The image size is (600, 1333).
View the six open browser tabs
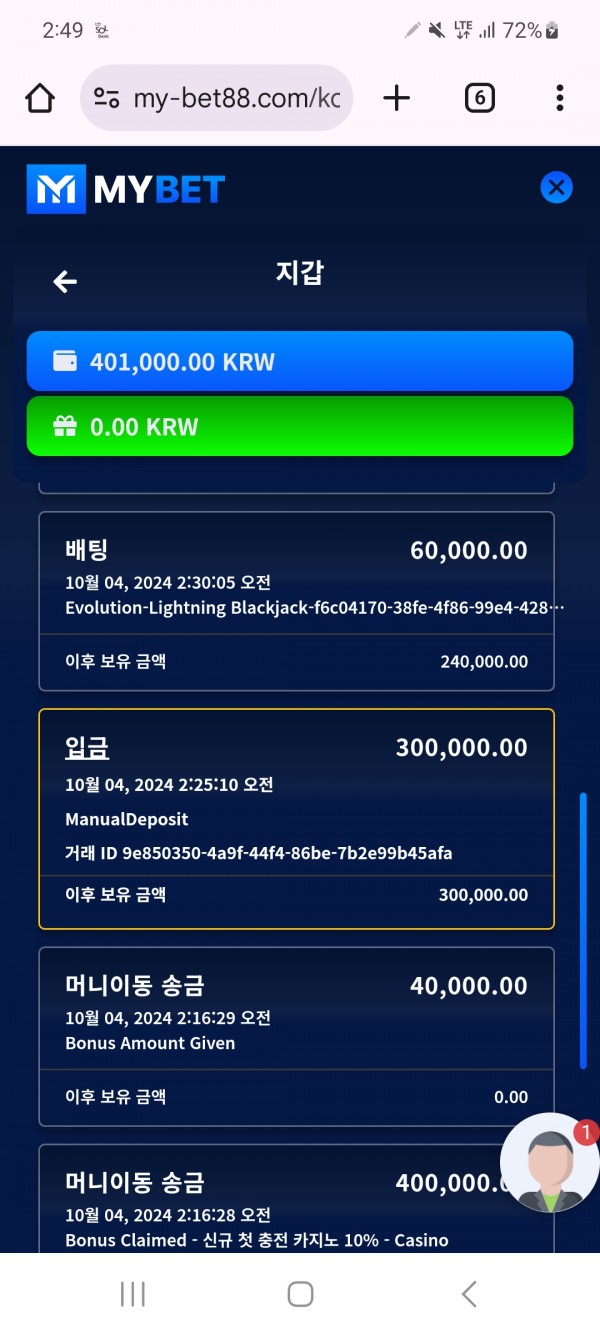coord(479,98)
